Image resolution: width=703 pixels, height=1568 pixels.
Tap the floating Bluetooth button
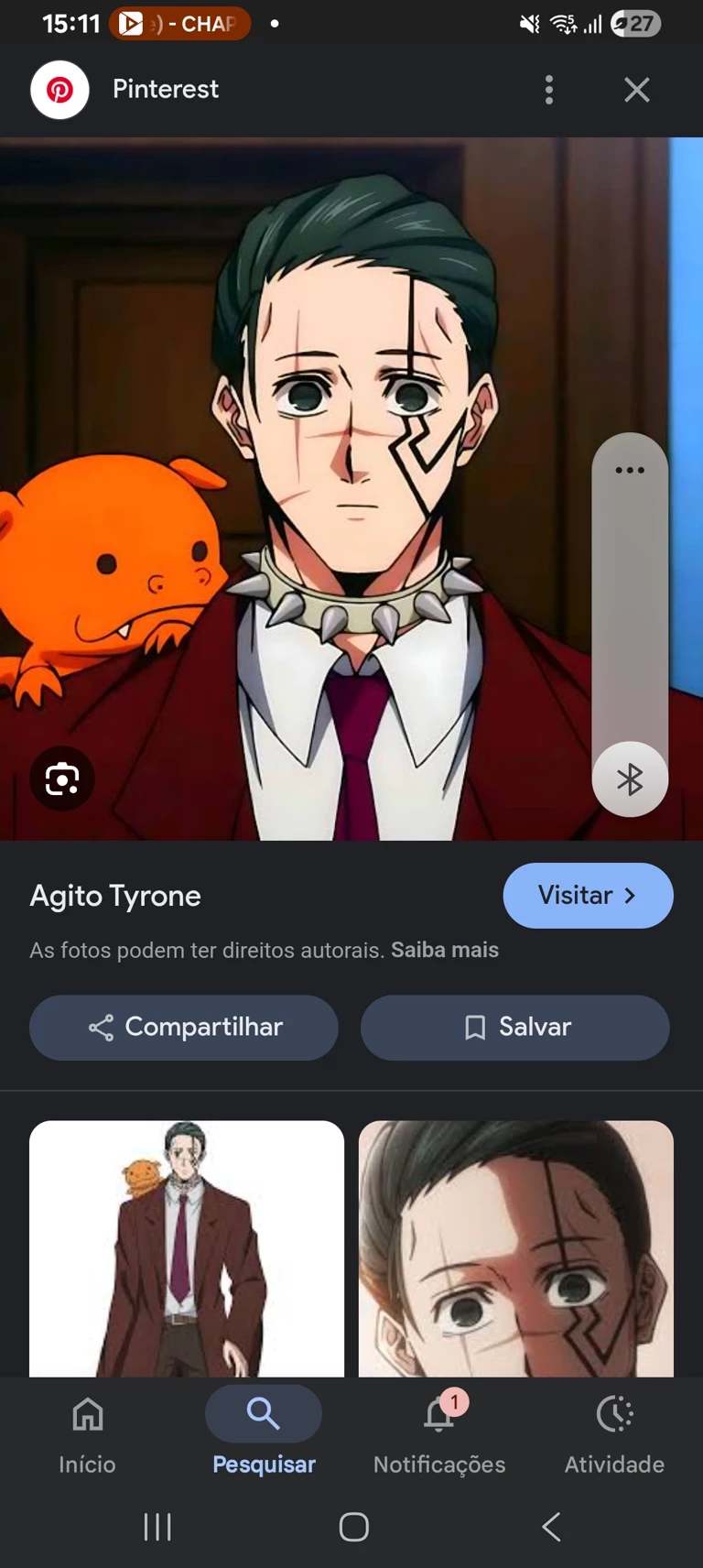click(630, 779)
